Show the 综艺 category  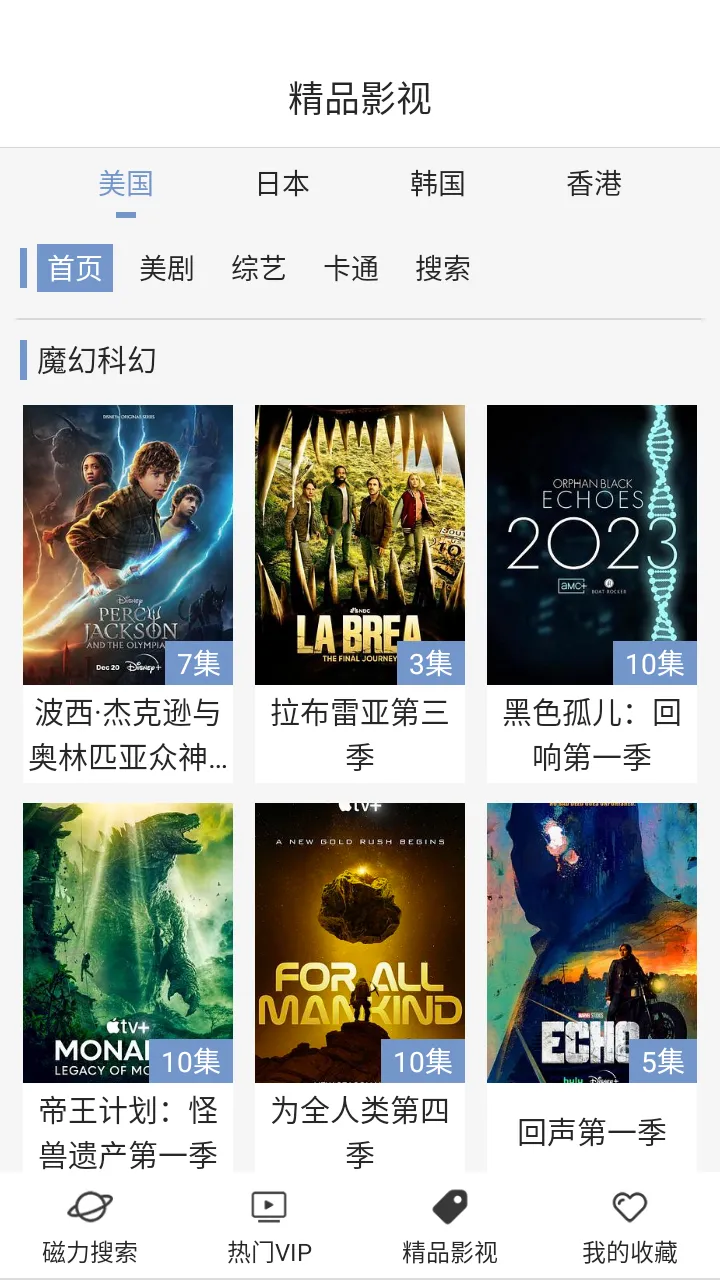point(259,268)
